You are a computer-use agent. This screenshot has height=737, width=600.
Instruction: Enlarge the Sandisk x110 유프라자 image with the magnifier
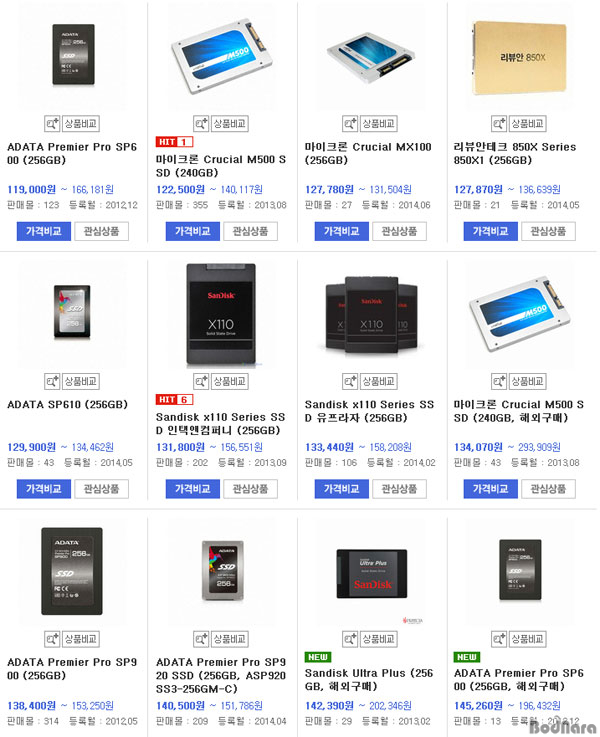[352, 382]
